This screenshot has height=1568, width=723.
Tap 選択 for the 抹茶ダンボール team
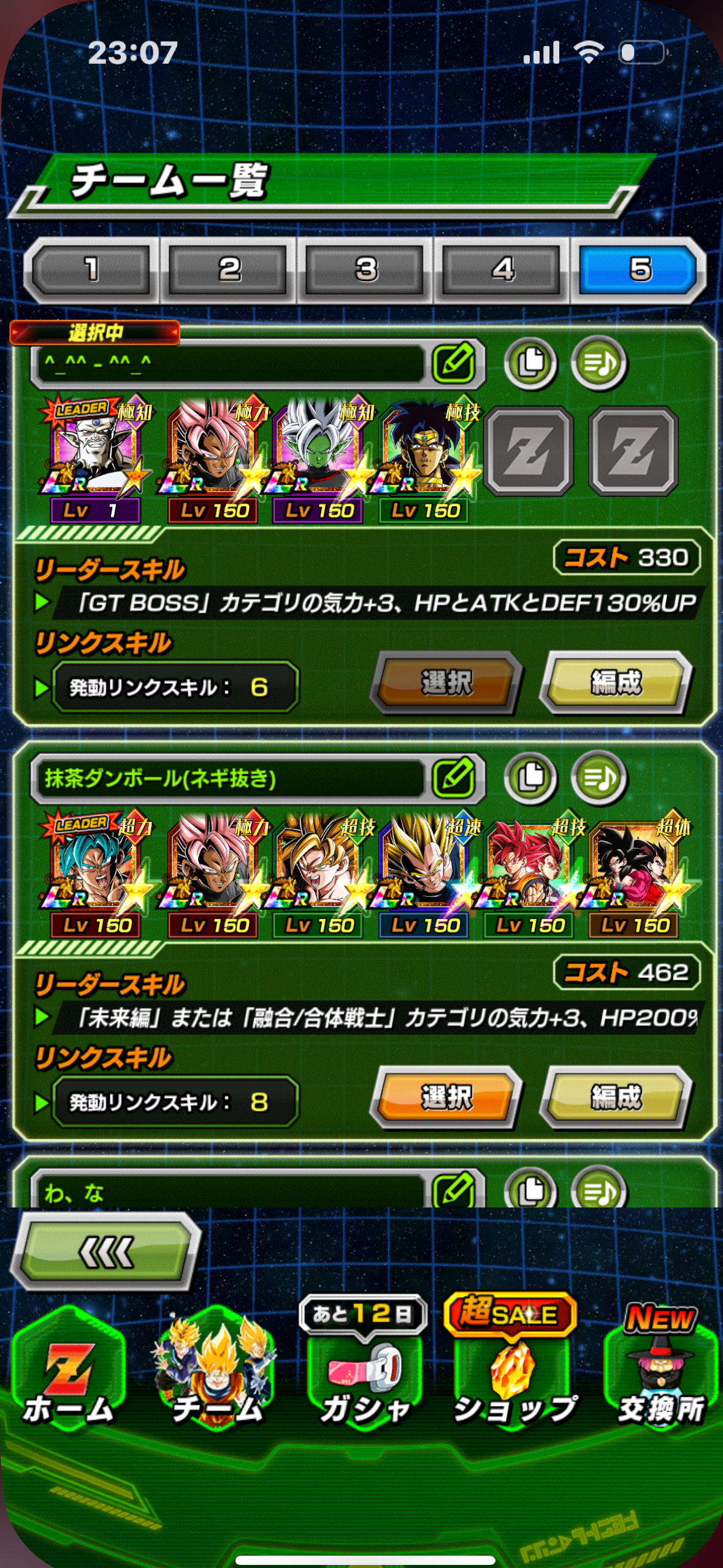pyautogui.click(x=446, y=1097)
